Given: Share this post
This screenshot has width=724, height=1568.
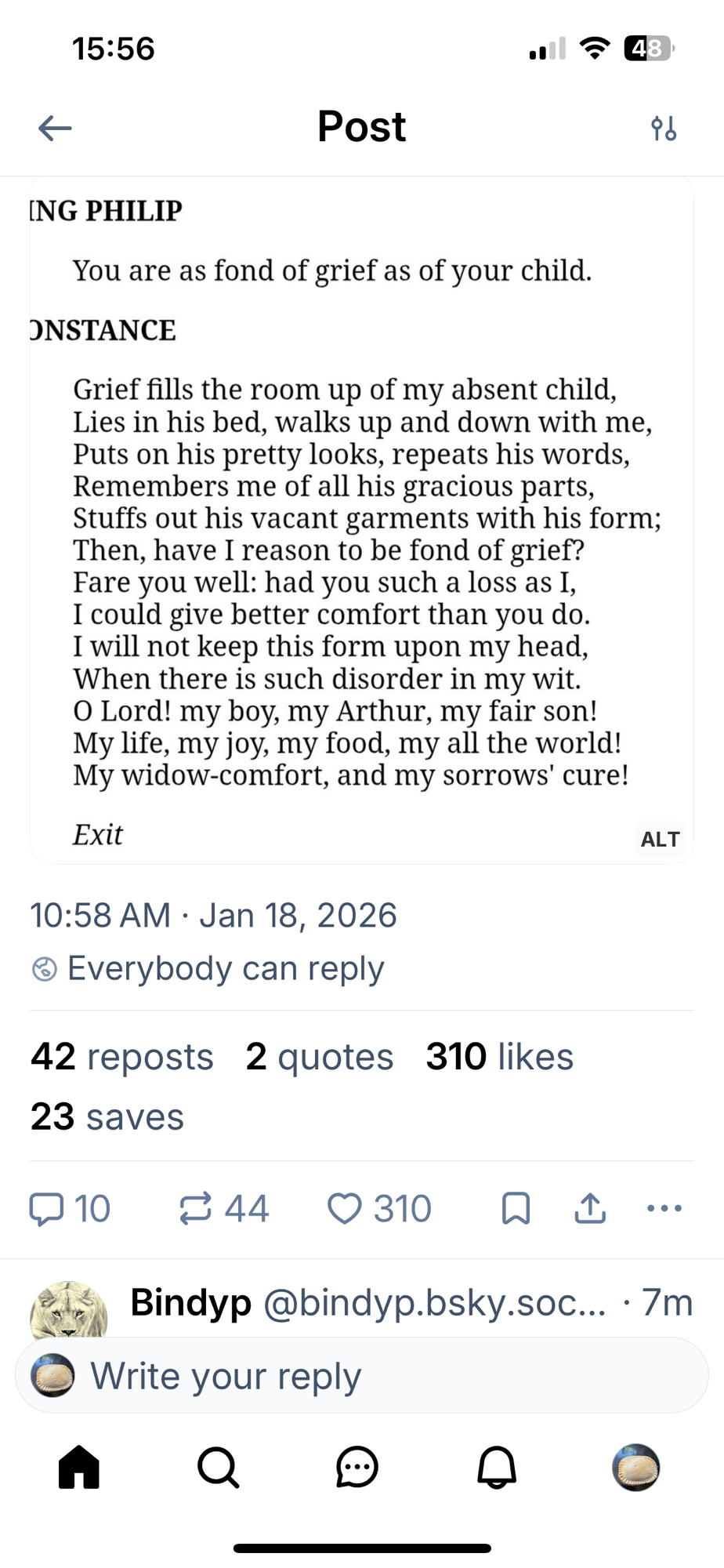Looking at the screenshot, I should click(590, 1208).
